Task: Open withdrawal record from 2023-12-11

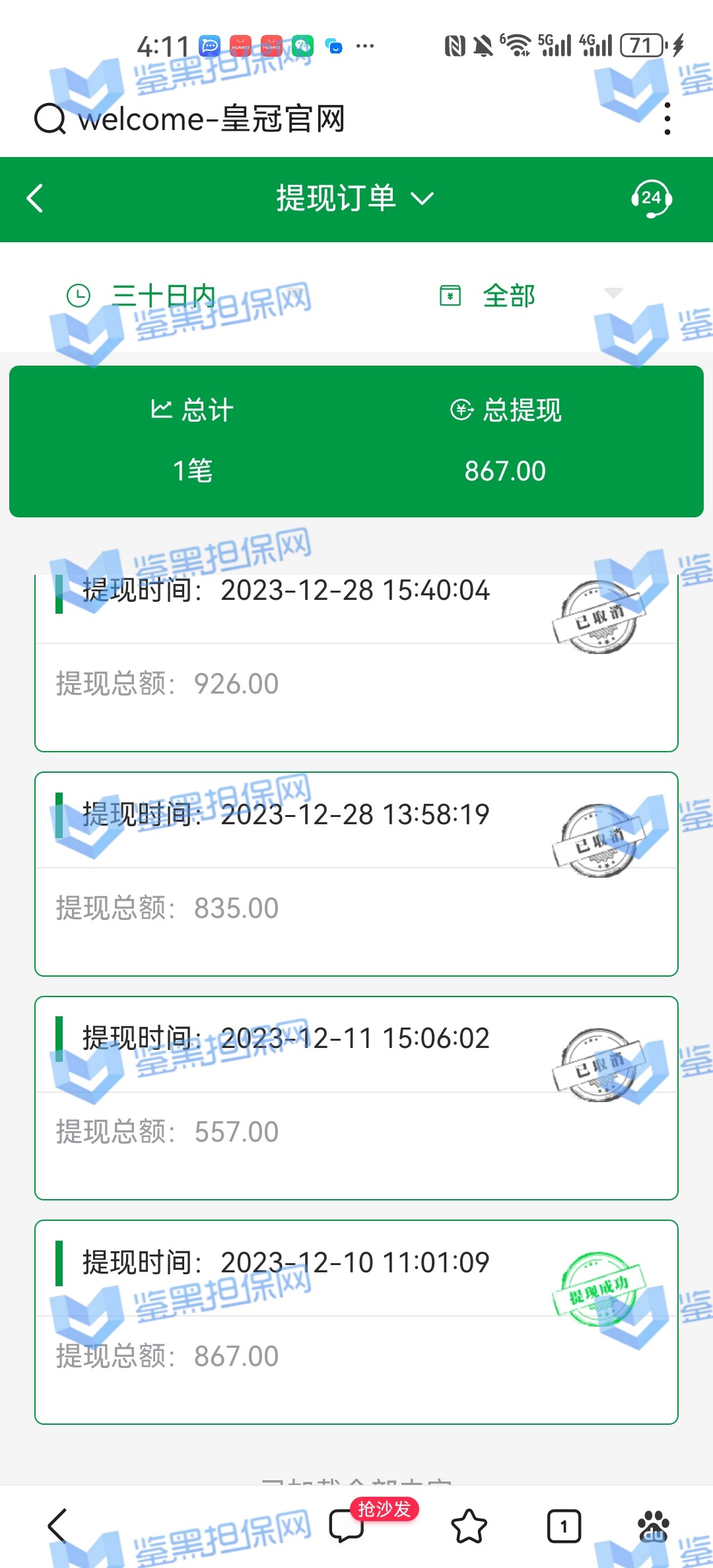Action: pyautogui.click(x=356, y=1097)
